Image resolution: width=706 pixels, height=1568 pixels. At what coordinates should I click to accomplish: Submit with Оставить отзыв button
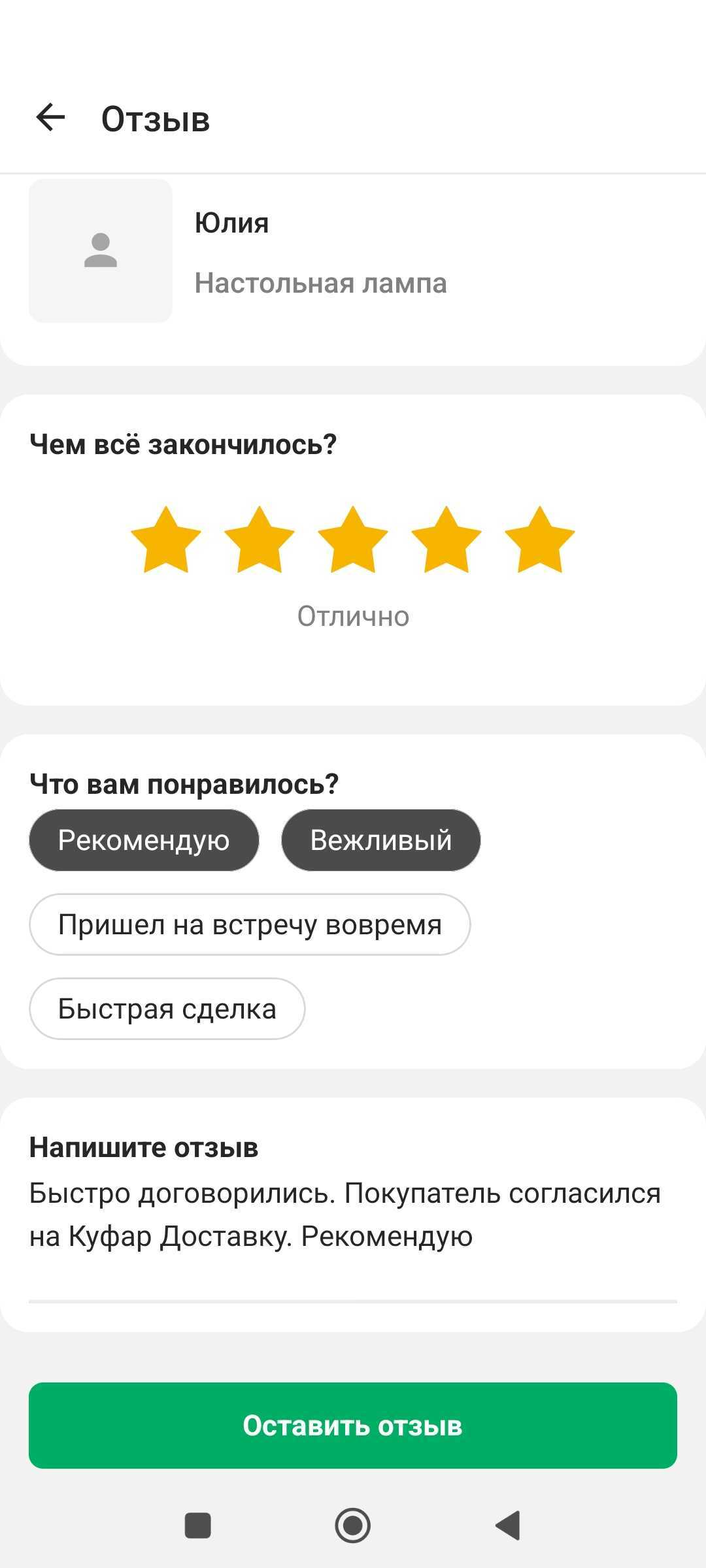click(x=353, y=1426)
